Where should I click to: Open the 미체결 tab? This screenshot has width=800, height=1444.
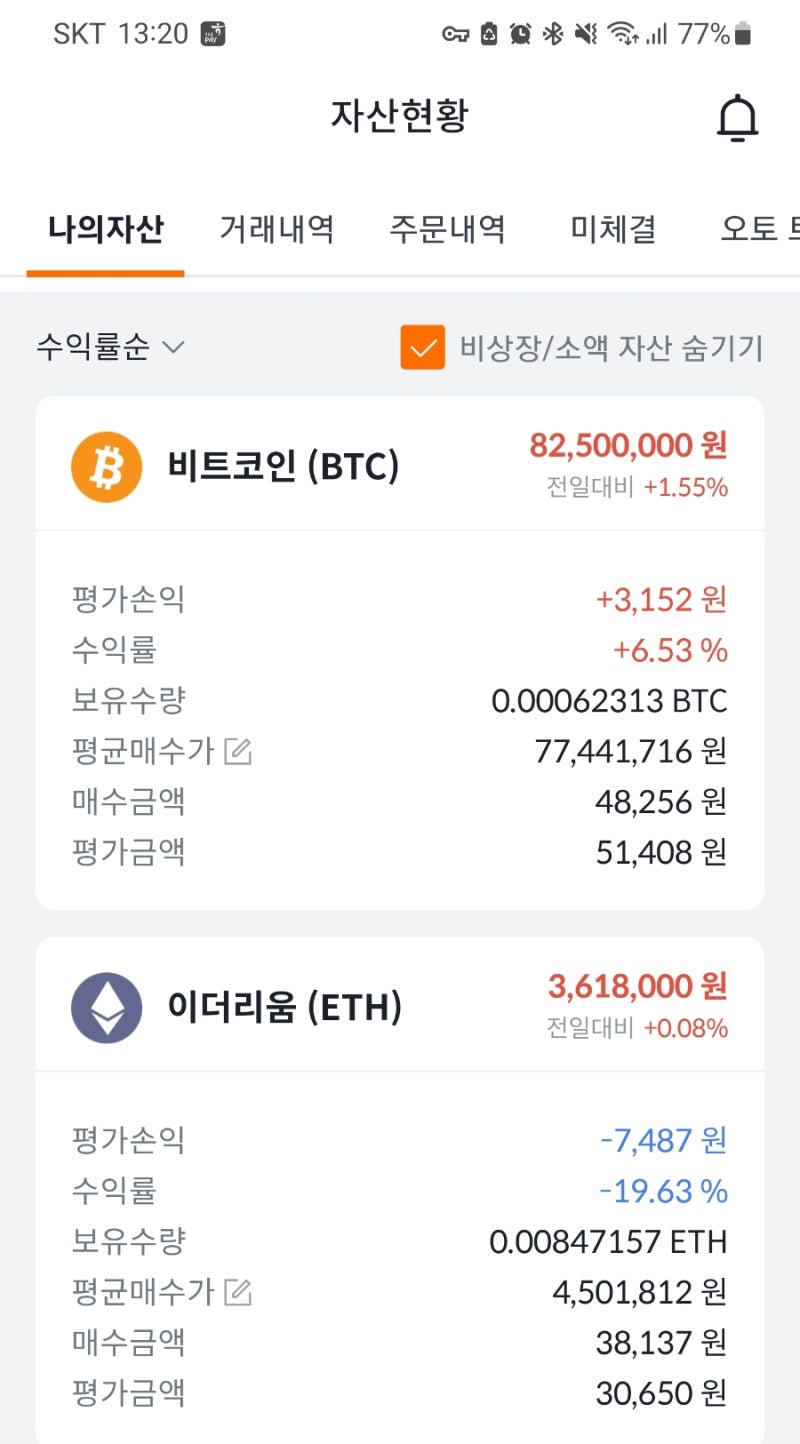613,229
